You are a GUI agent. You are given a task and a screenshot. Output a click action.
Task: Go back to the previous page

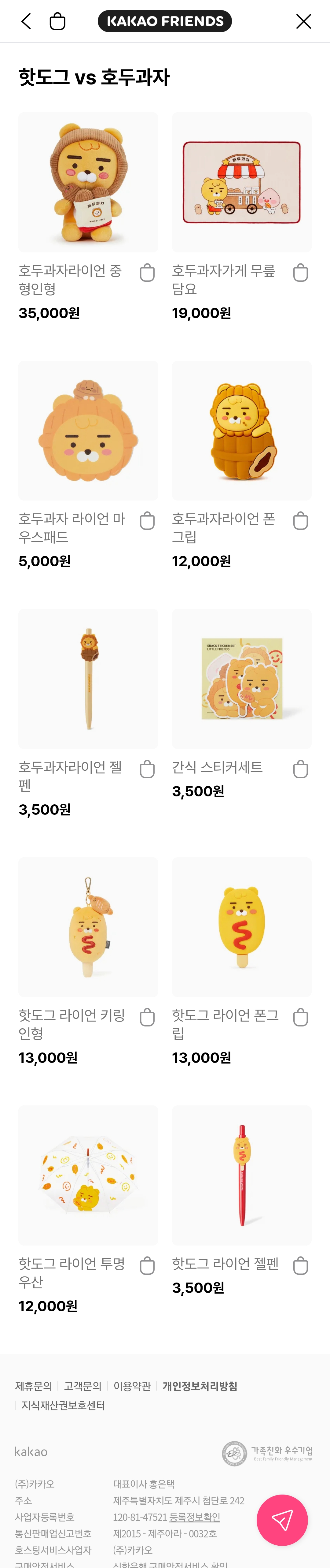coord(26,21)
